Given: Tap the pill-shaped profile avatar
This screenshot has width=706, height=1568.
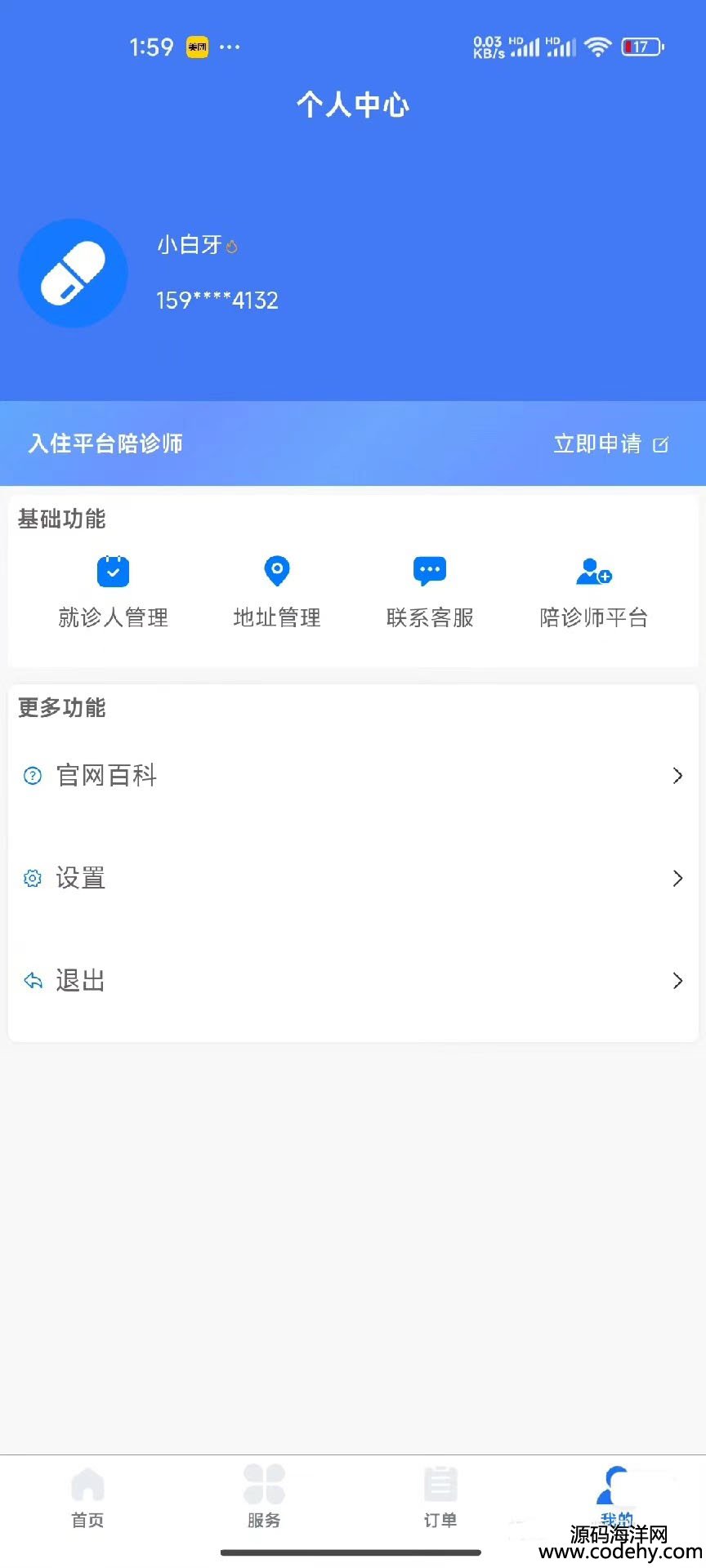Looking at the screenshot, I should pyautogui.click(x=73, y=274).
